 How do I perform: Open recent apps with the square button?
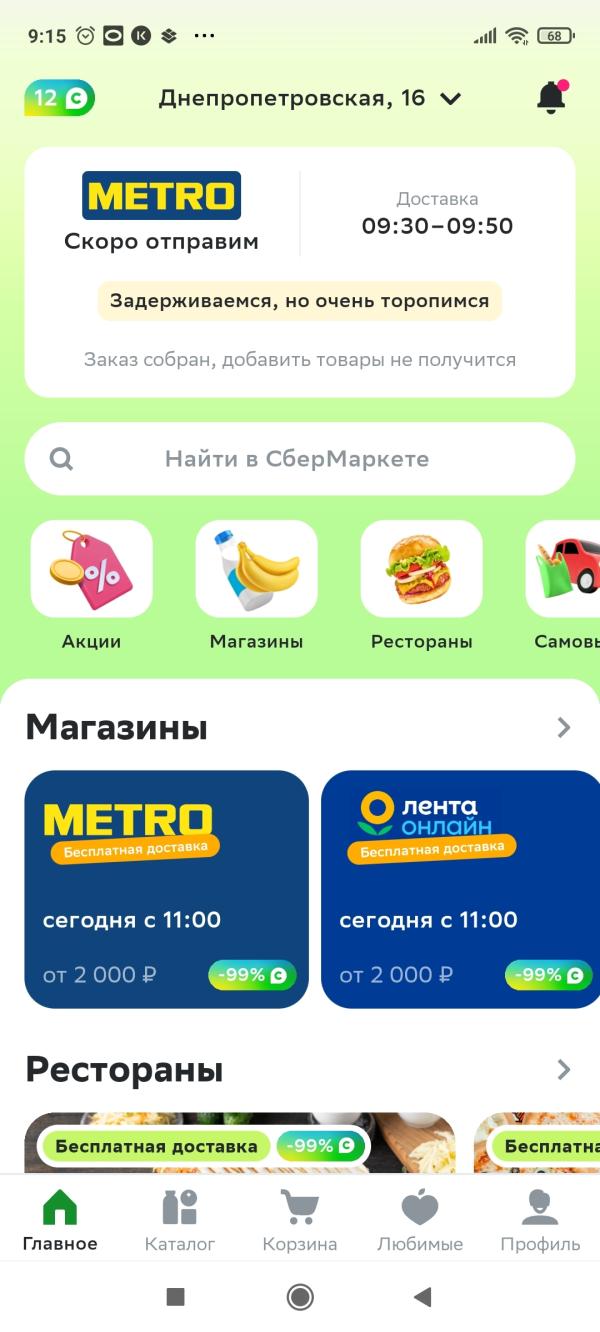[176, 1297]
